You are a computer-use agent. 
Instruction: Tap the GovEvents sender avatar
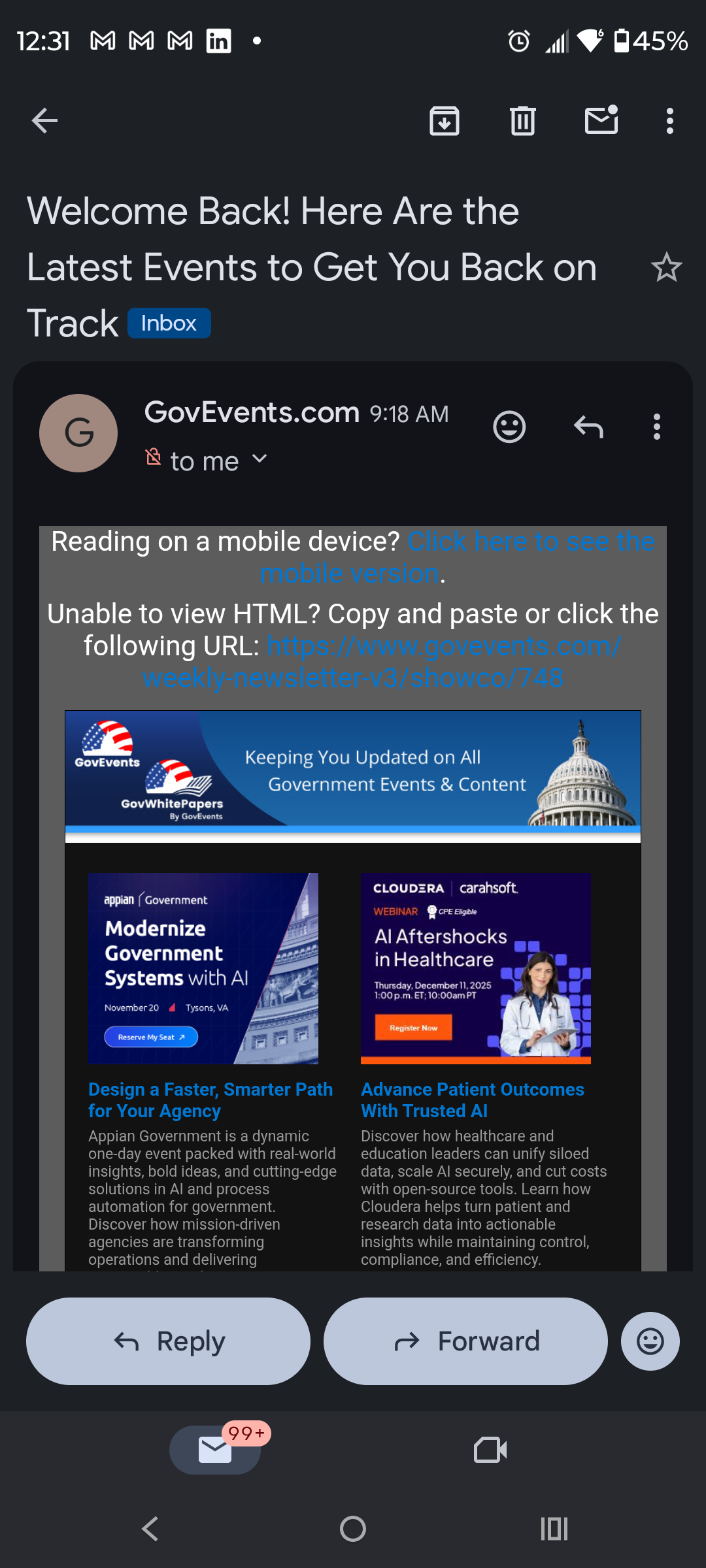(x=78, y=433)
